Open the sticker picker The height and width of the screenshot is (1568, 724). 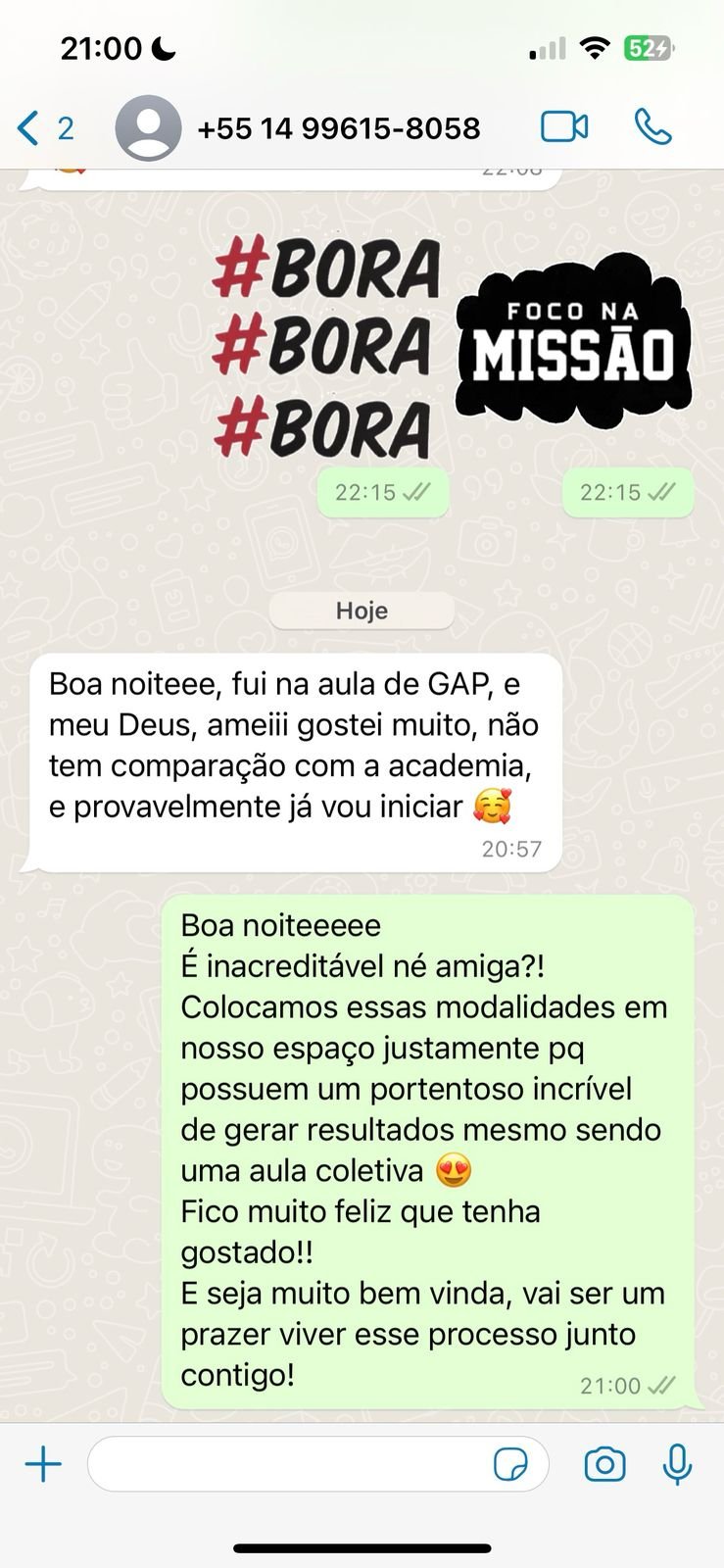click(x=510, y=1465)
